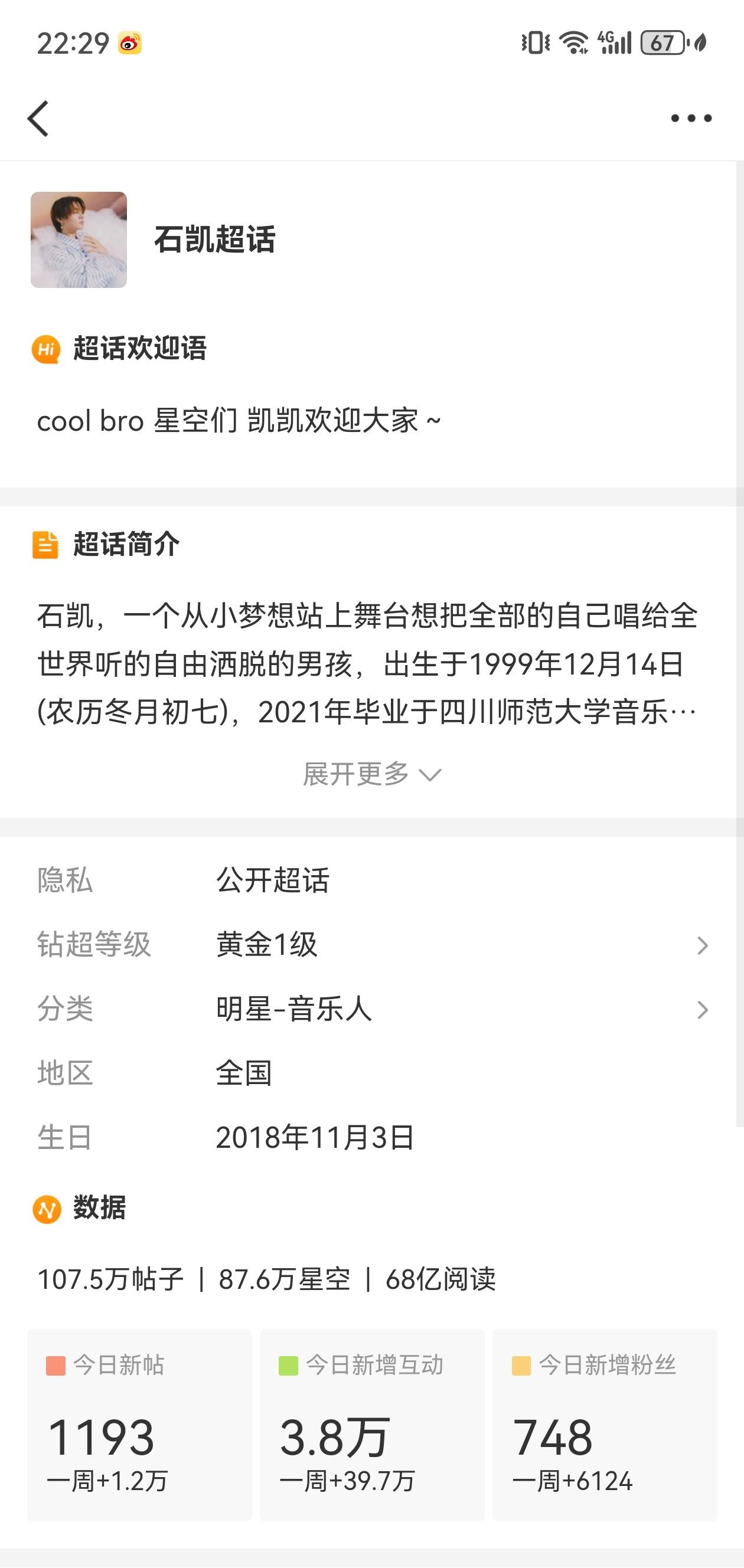The width and height of the screenshot is (744, 1568).
Task: Open the 钻超等级 黄金1级 row
Action: [x=372, y=945]
